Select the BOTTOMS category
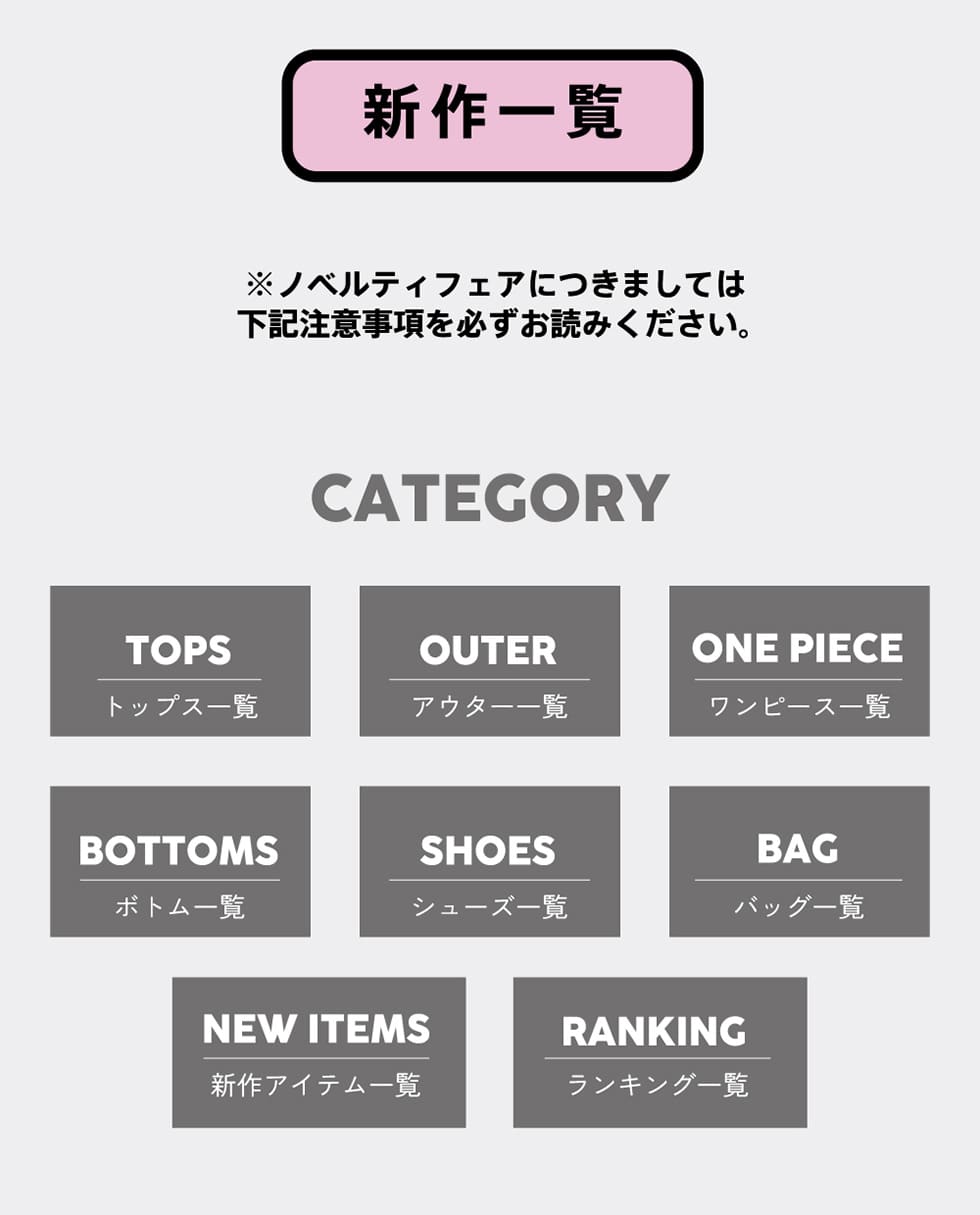 coord(180,861)
